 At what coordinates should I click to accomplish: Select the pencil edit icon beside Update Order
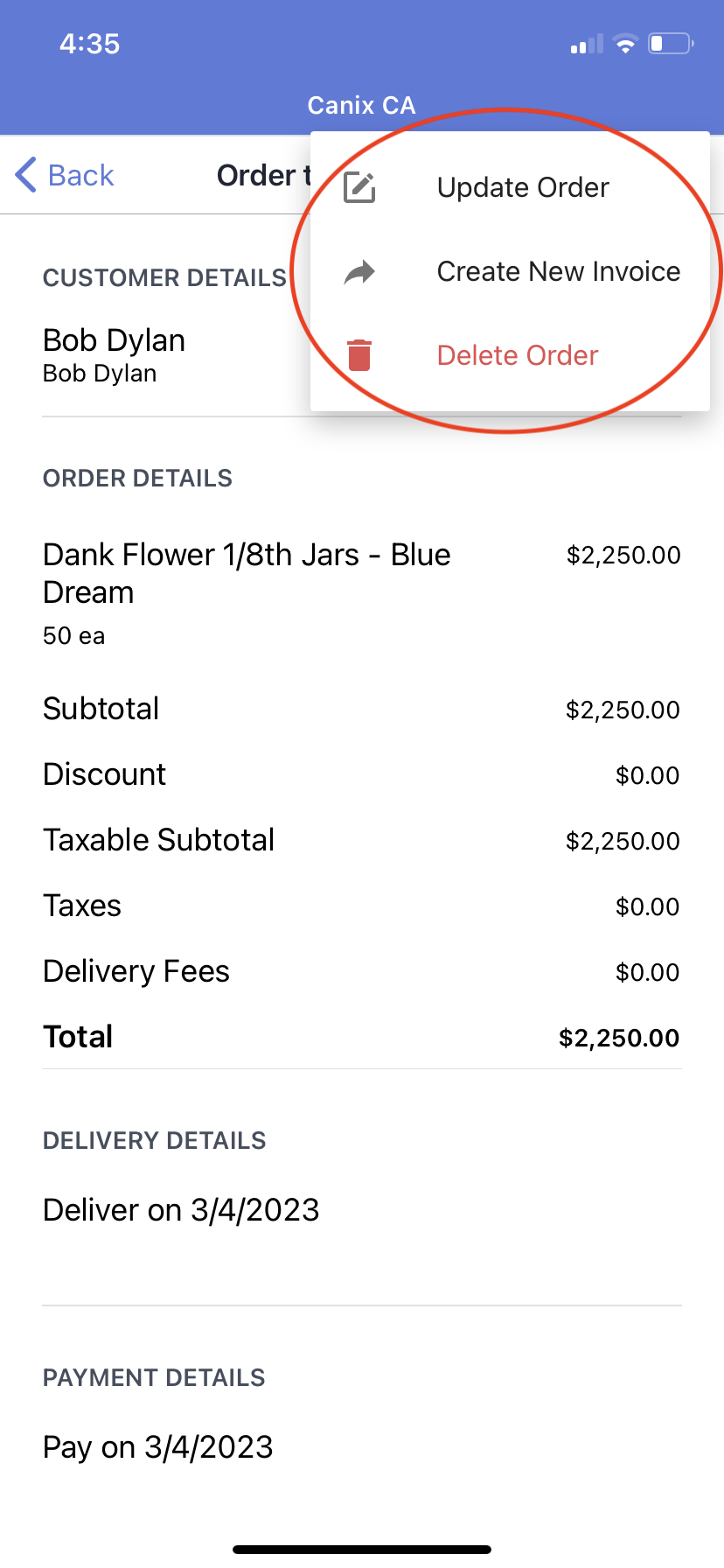pyautogui.click(x=359, y=186)
